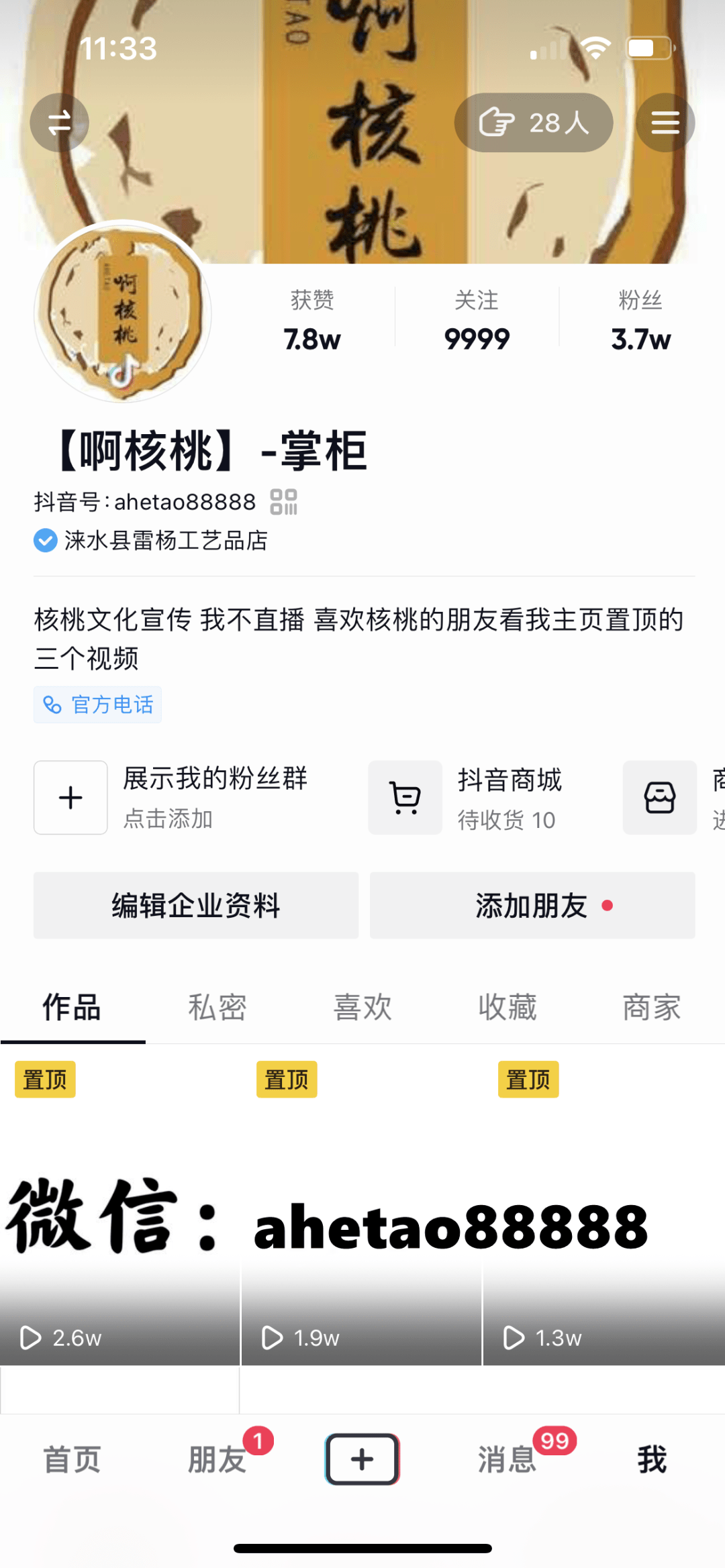Tap the 官方电话 link

click(97, 704)
